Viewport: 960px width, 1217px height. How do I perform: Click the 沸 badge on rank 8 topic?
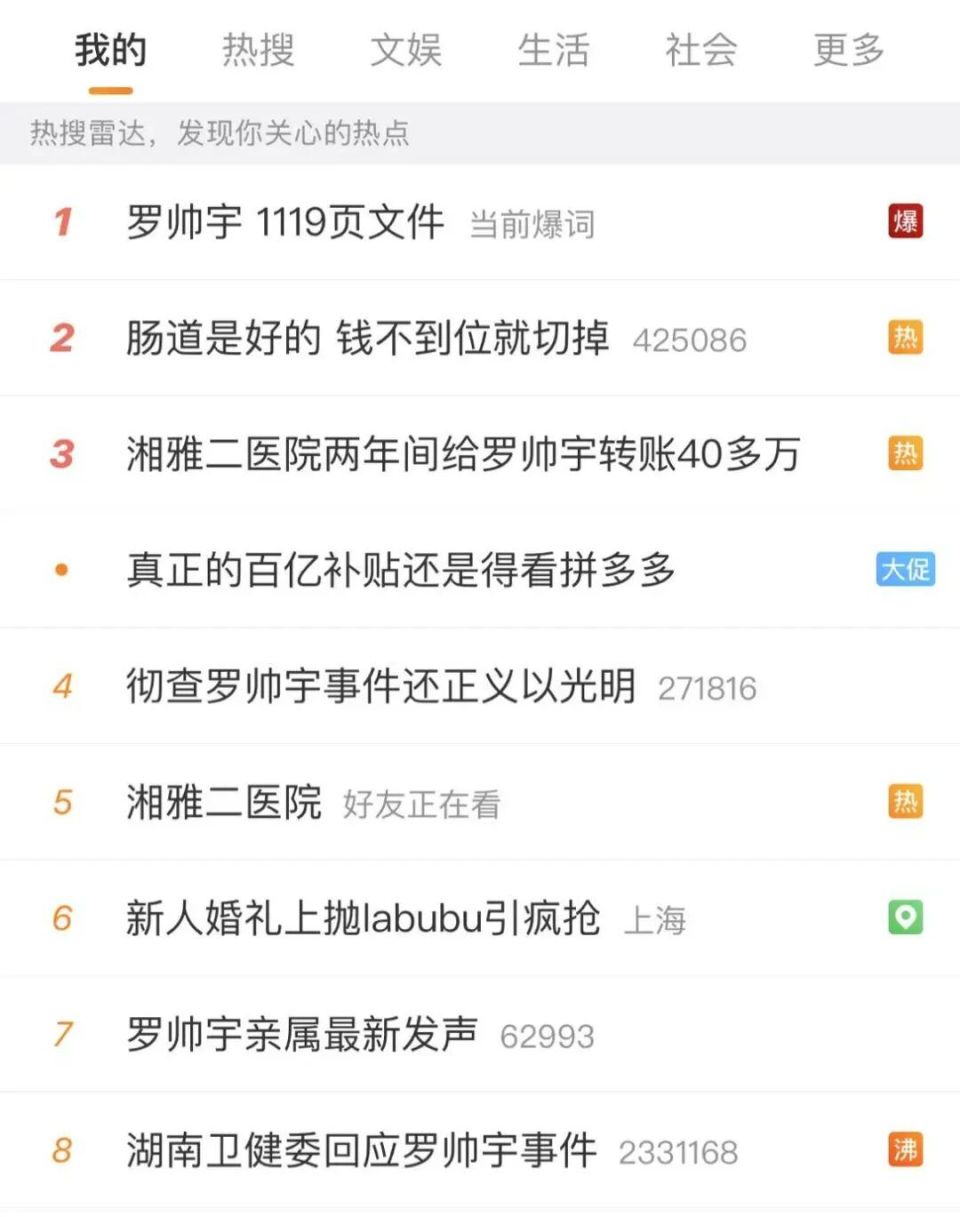[905, 1150]
